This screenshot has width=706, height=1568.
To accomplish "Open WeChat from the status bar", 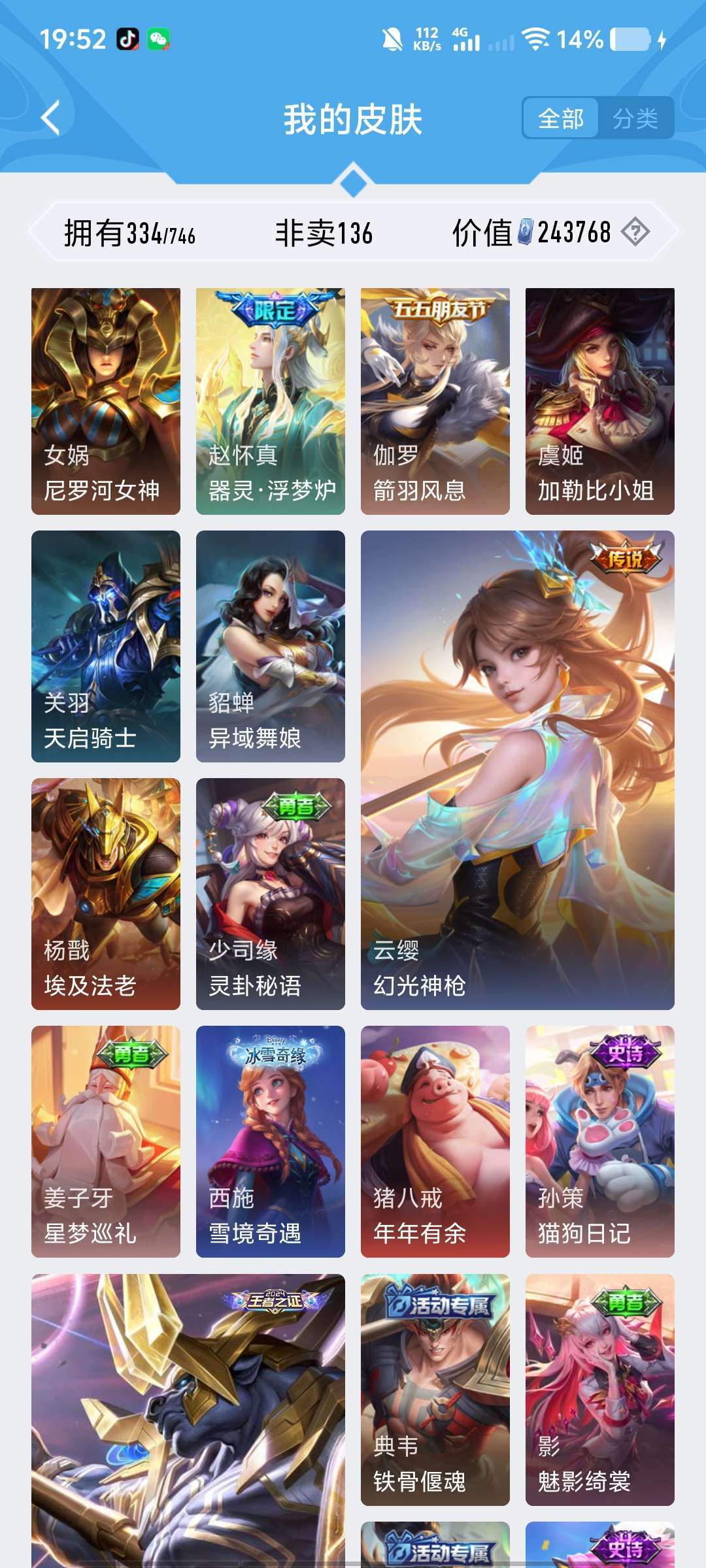I will pyautogui.click(x=159, y=39).
